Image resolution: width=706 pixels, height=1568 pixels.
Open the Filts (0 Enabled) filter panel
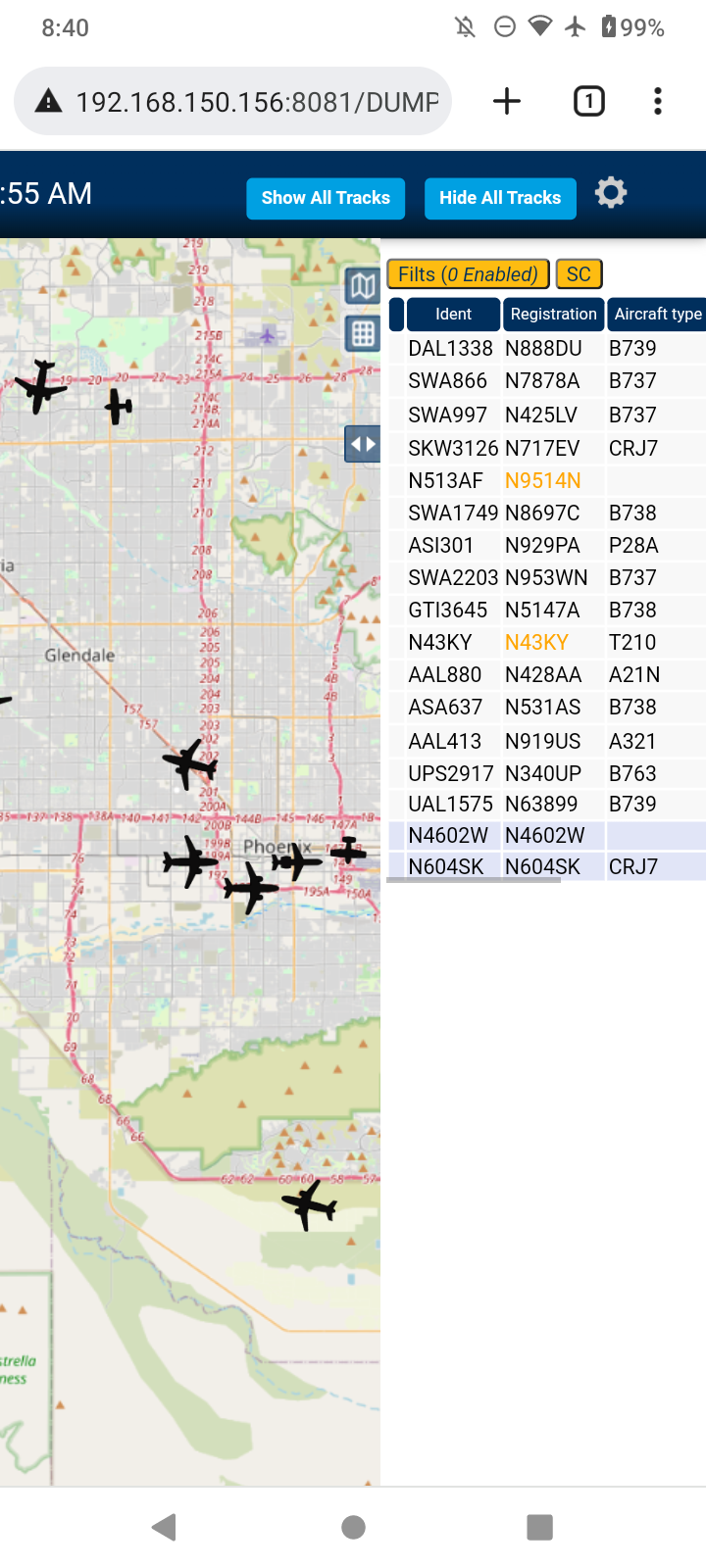click(468, 274)
